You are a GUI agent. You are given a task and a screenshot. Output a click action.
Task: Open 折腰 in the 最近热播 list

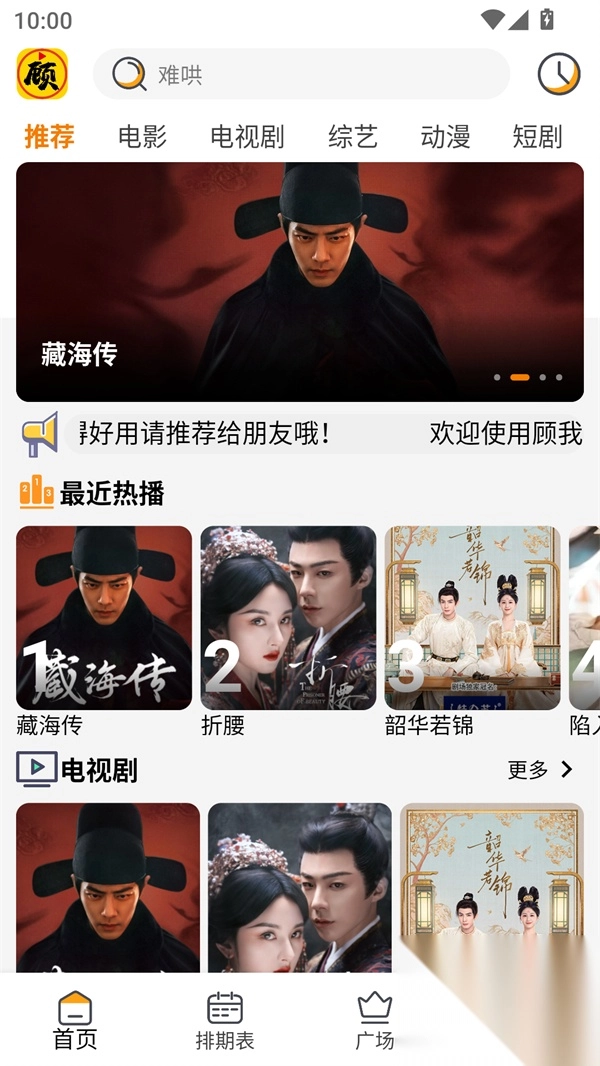click(288, 618)
